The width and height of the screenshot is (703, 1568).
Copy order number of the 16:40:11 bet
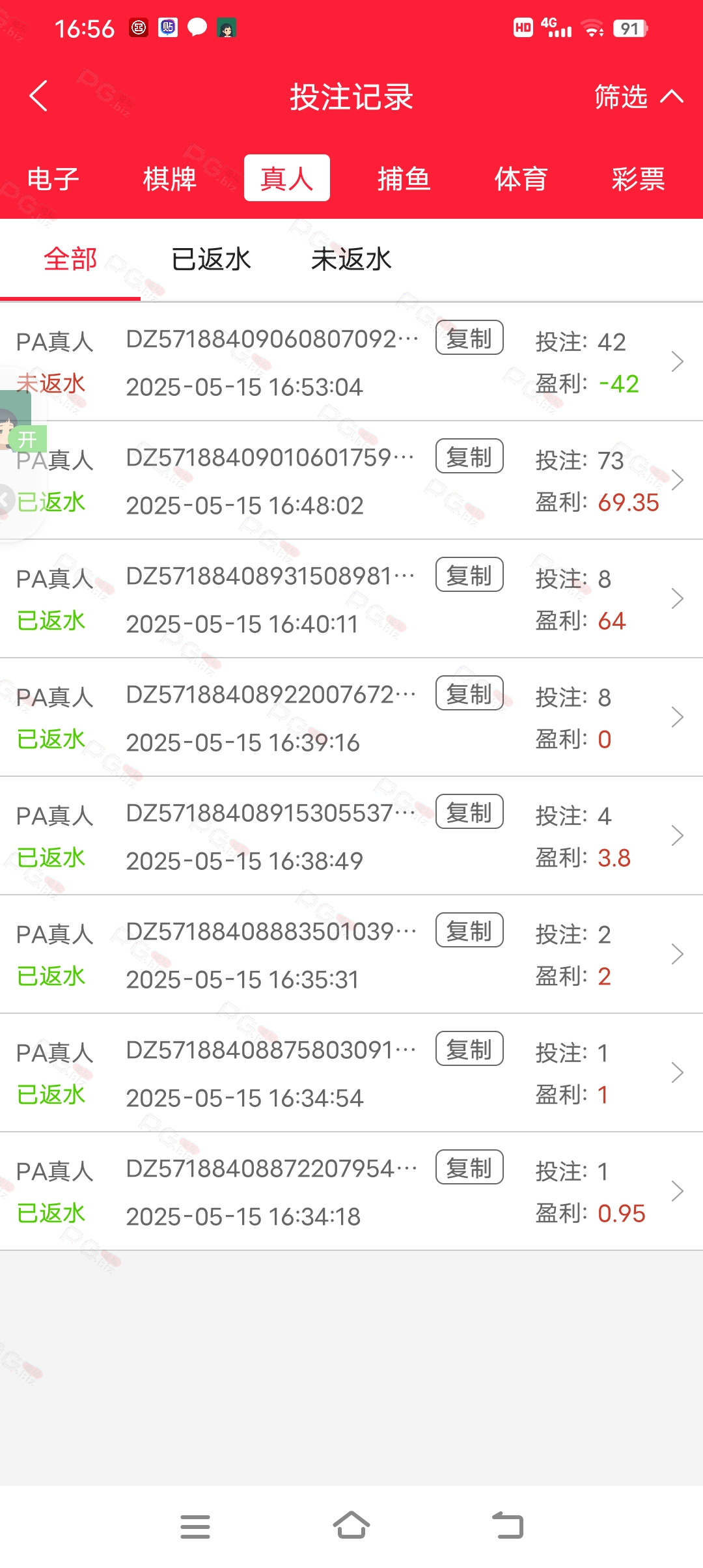point(469,575)
